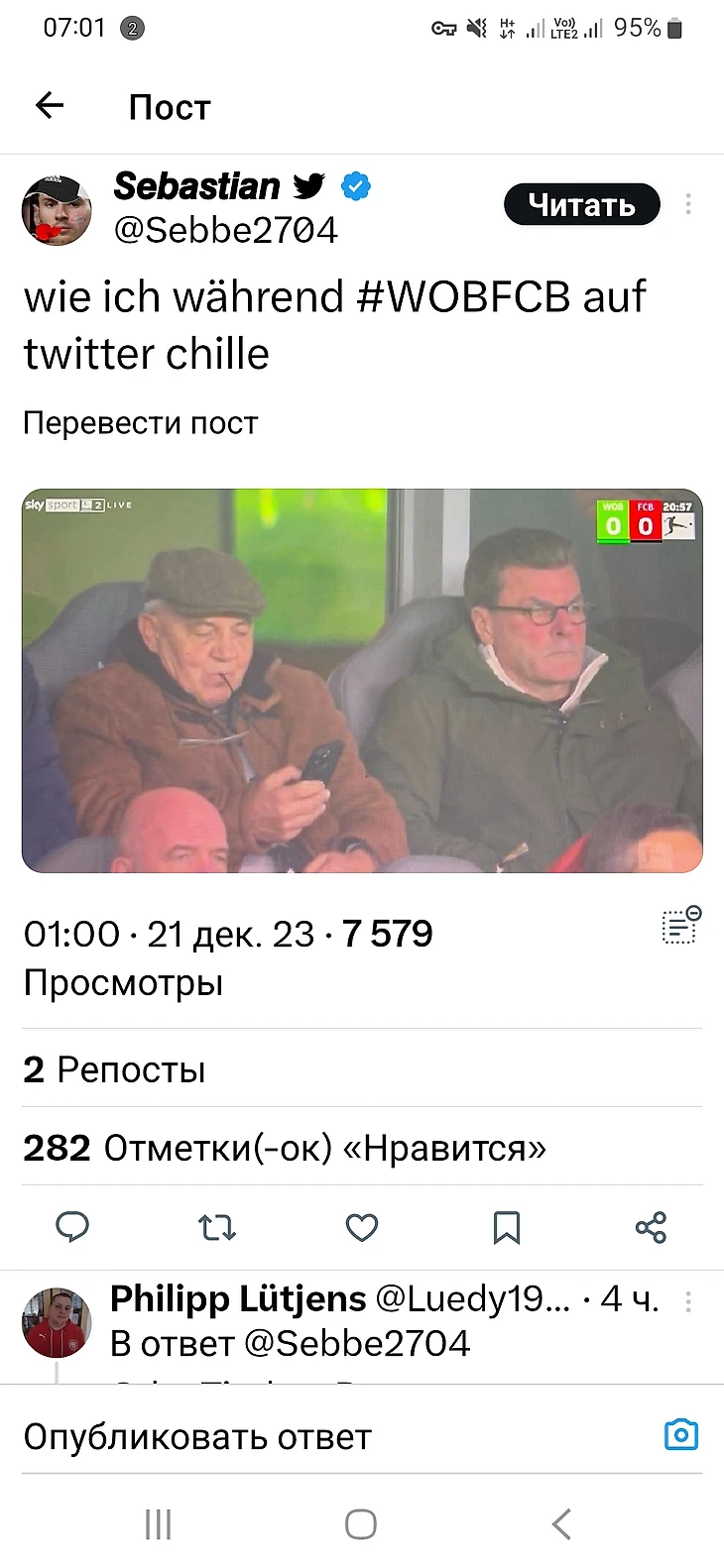Bookmark this post

[x=507, y=1228]
